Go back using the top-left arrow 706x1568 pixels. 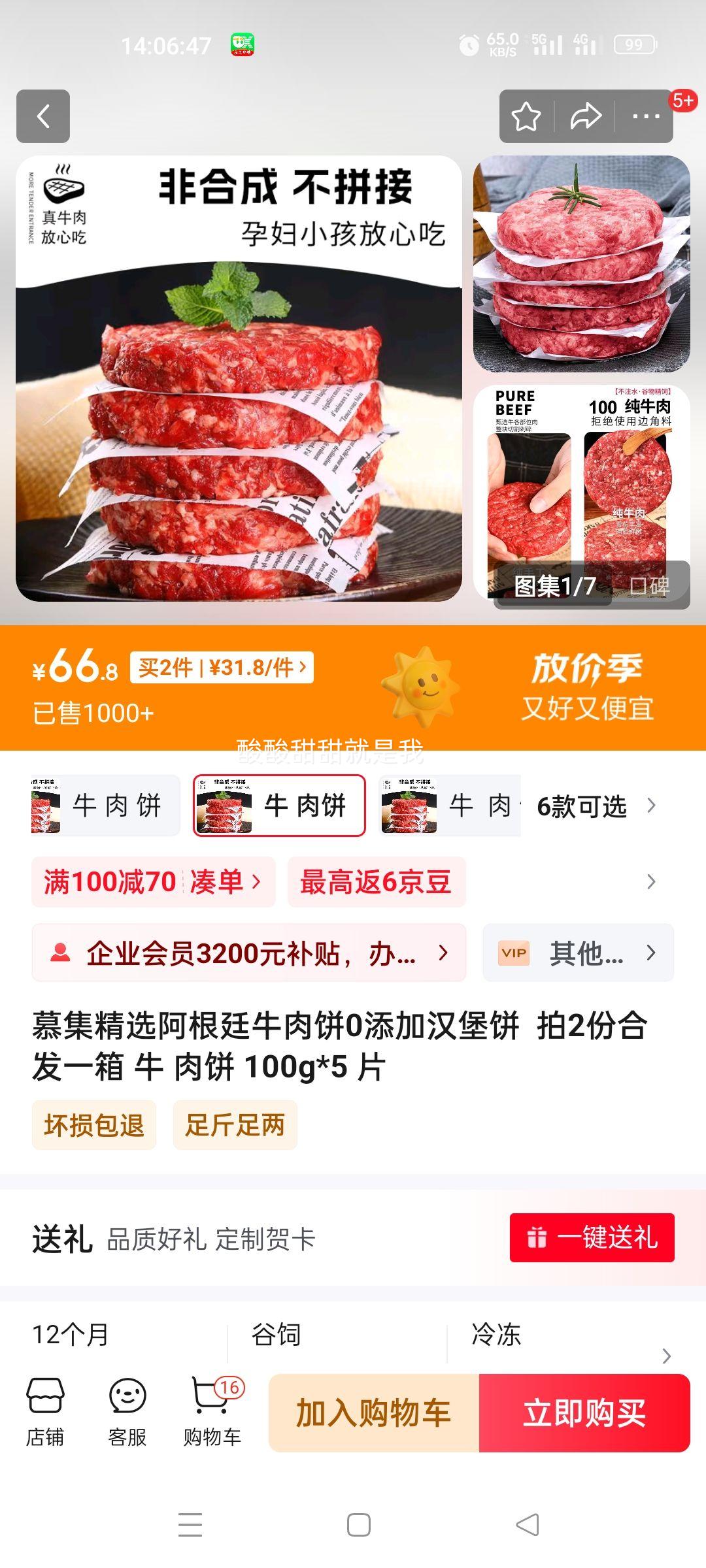pos(43,116)
